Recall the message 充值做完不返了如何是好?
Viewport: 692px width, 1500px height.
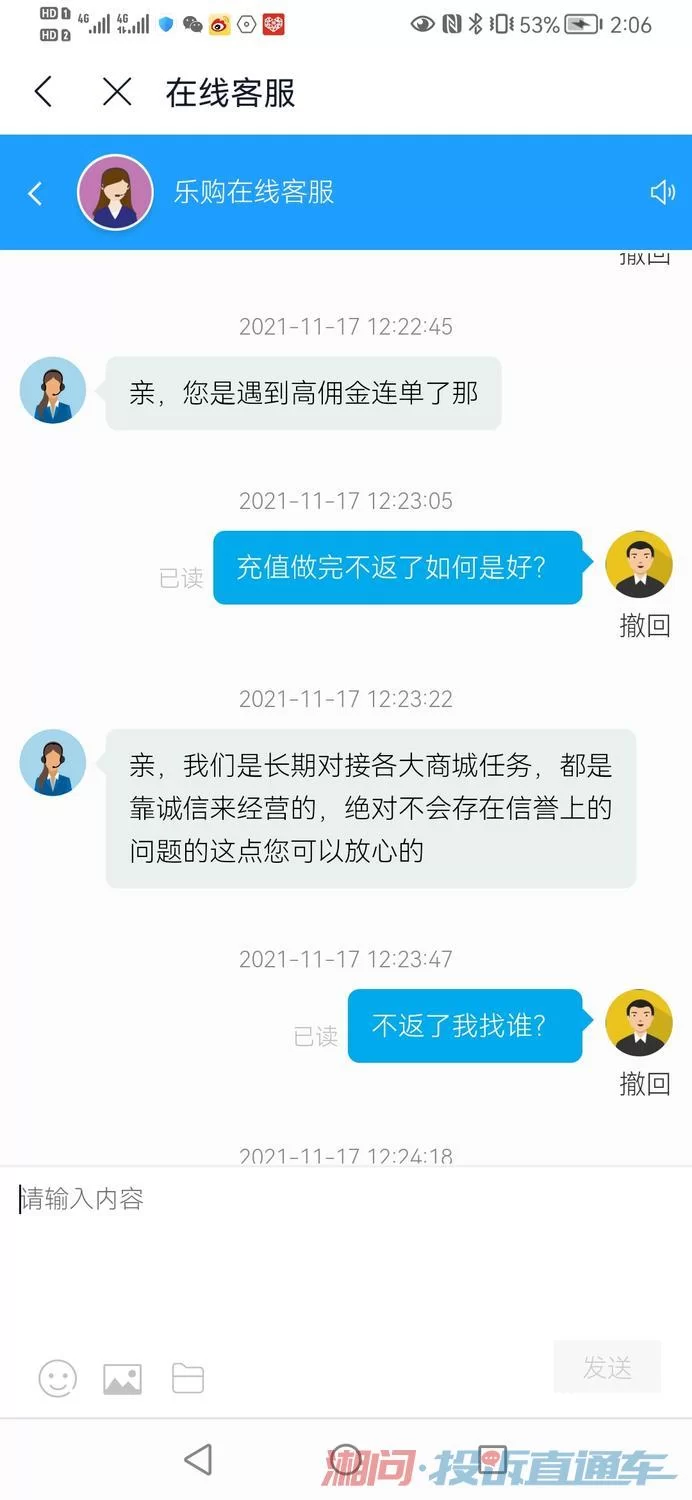(x=645, y=626)
